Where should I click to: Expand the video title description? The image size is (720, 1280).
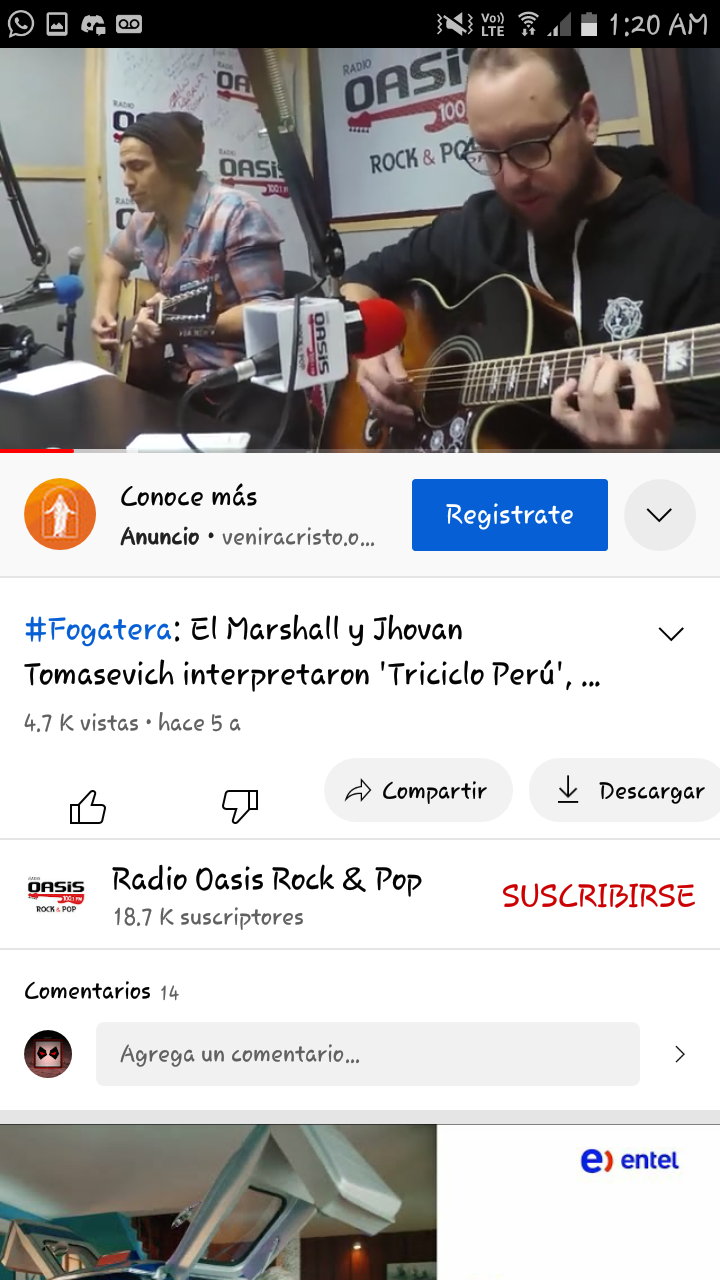[x=670, y=634]
